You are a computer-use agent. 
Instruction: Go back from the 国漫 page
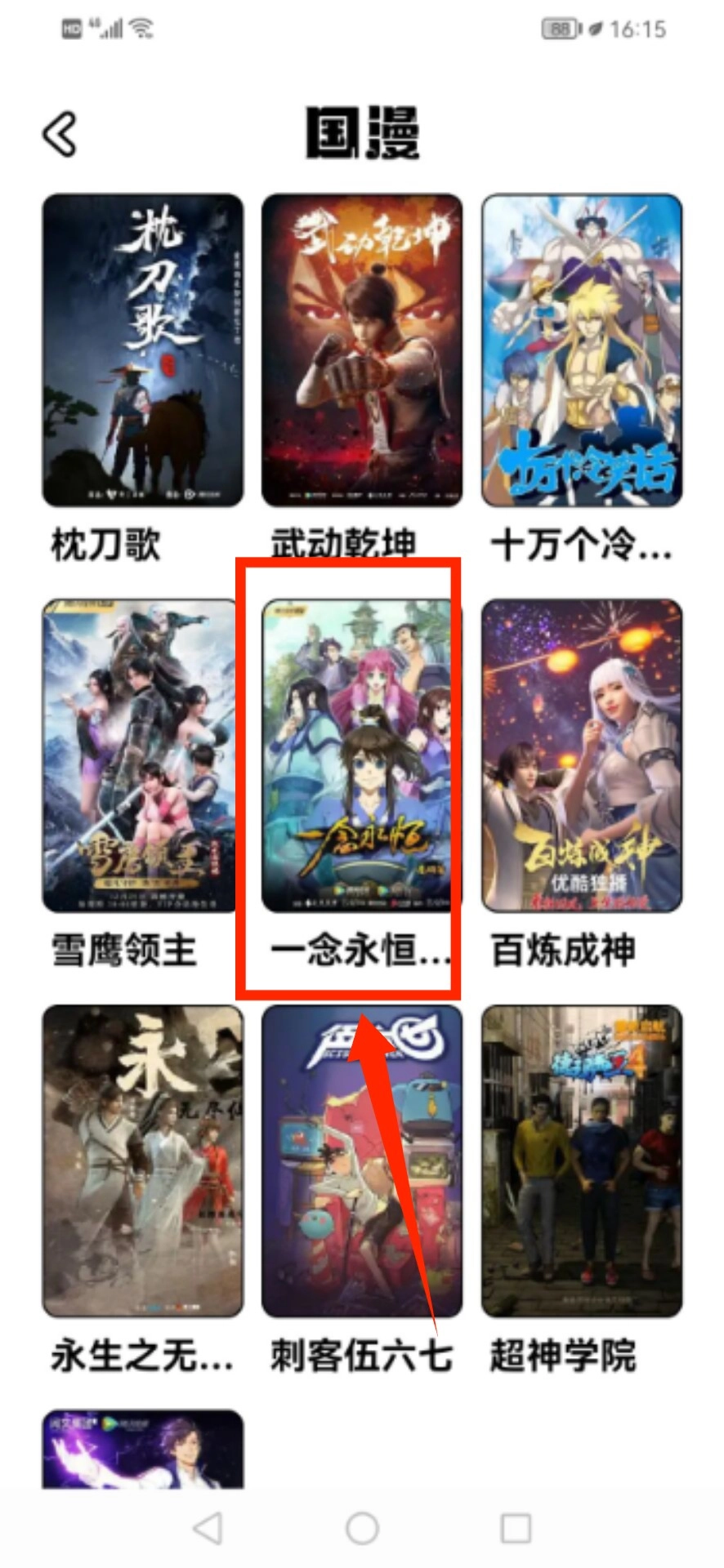point(60,134)
